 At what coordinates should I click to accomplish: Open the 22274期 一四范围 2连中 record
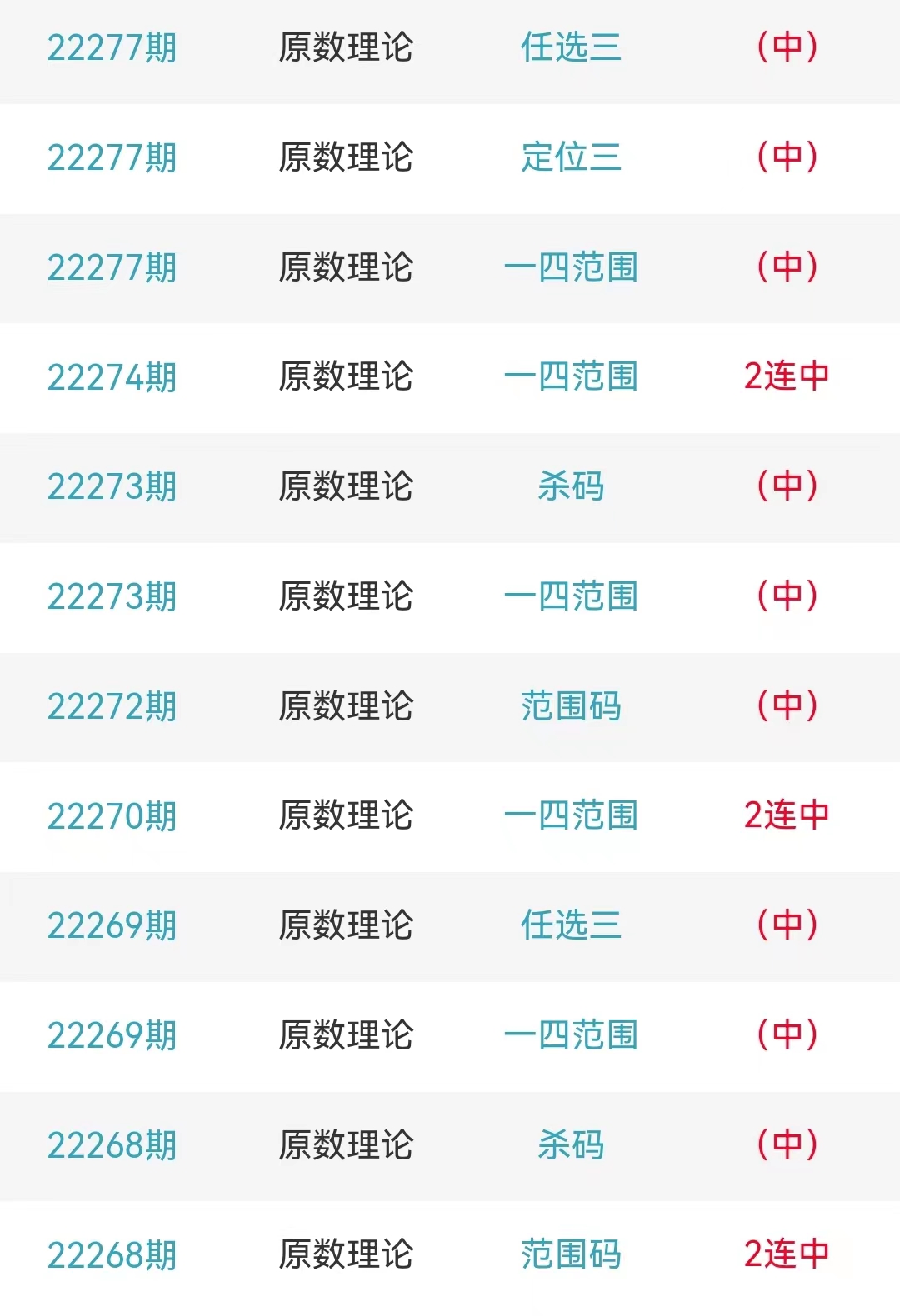(x=571, y=376)
